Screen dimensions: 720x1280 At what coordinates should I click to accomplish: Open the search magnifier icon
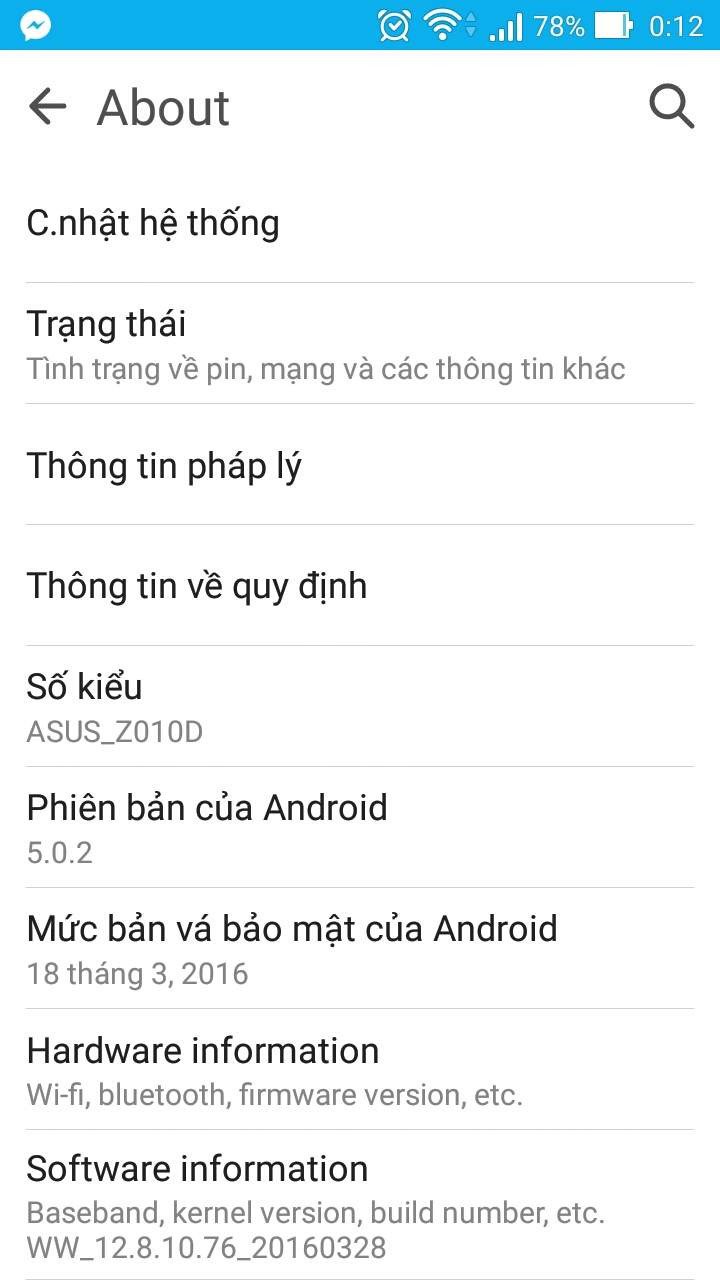pyautogui.click(x=672, y=106)
